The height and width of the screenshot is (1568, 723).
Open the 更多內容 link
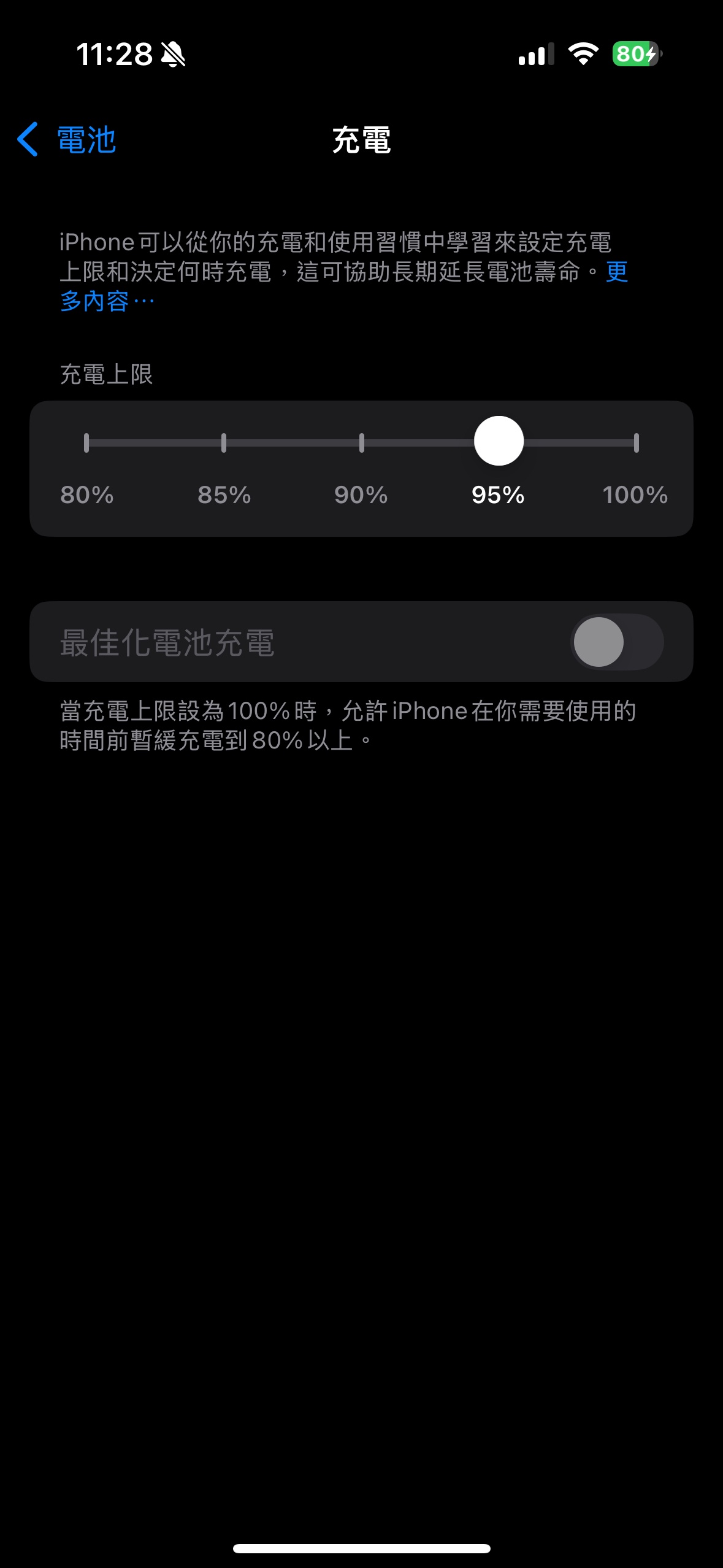(95, 301)
